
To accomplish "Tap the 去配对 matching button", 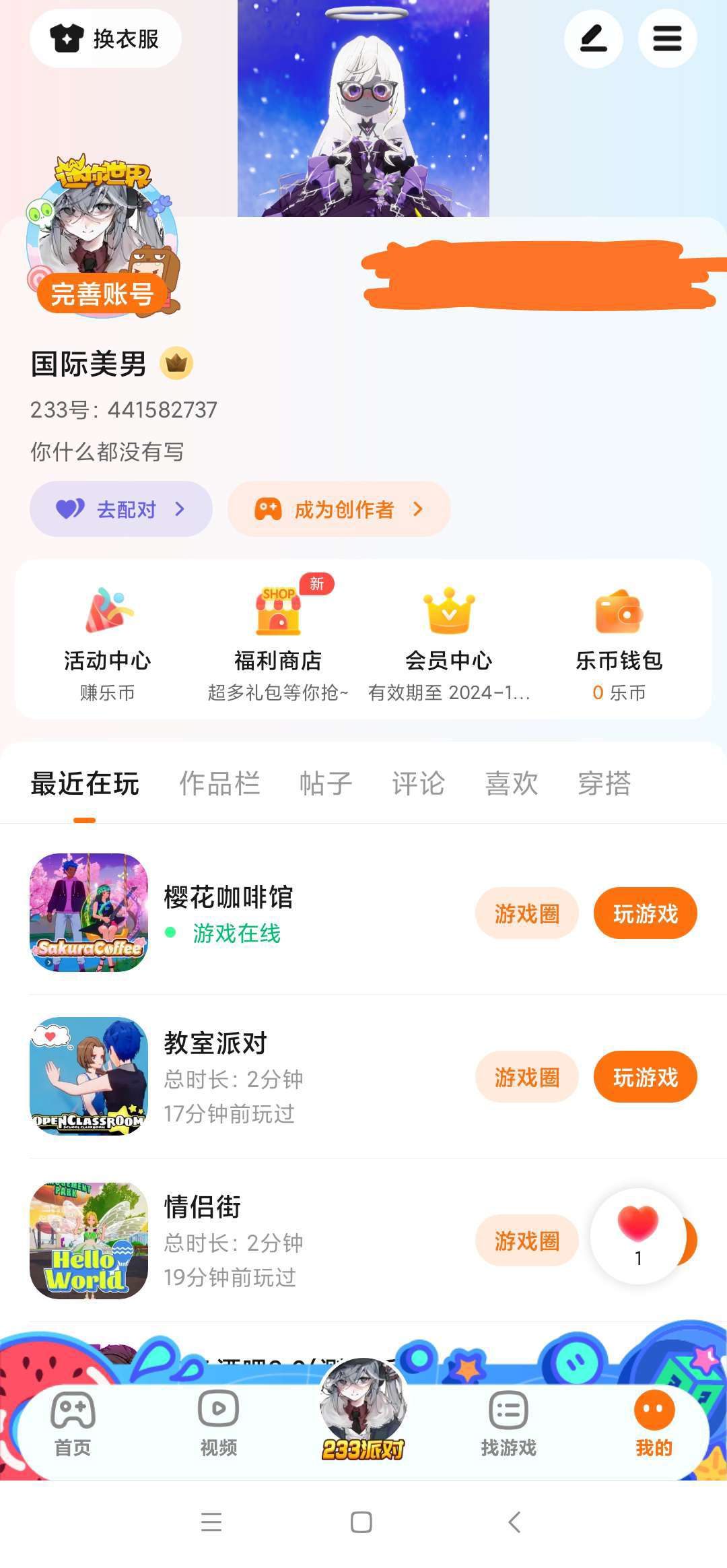I will (x=121, y=509).
